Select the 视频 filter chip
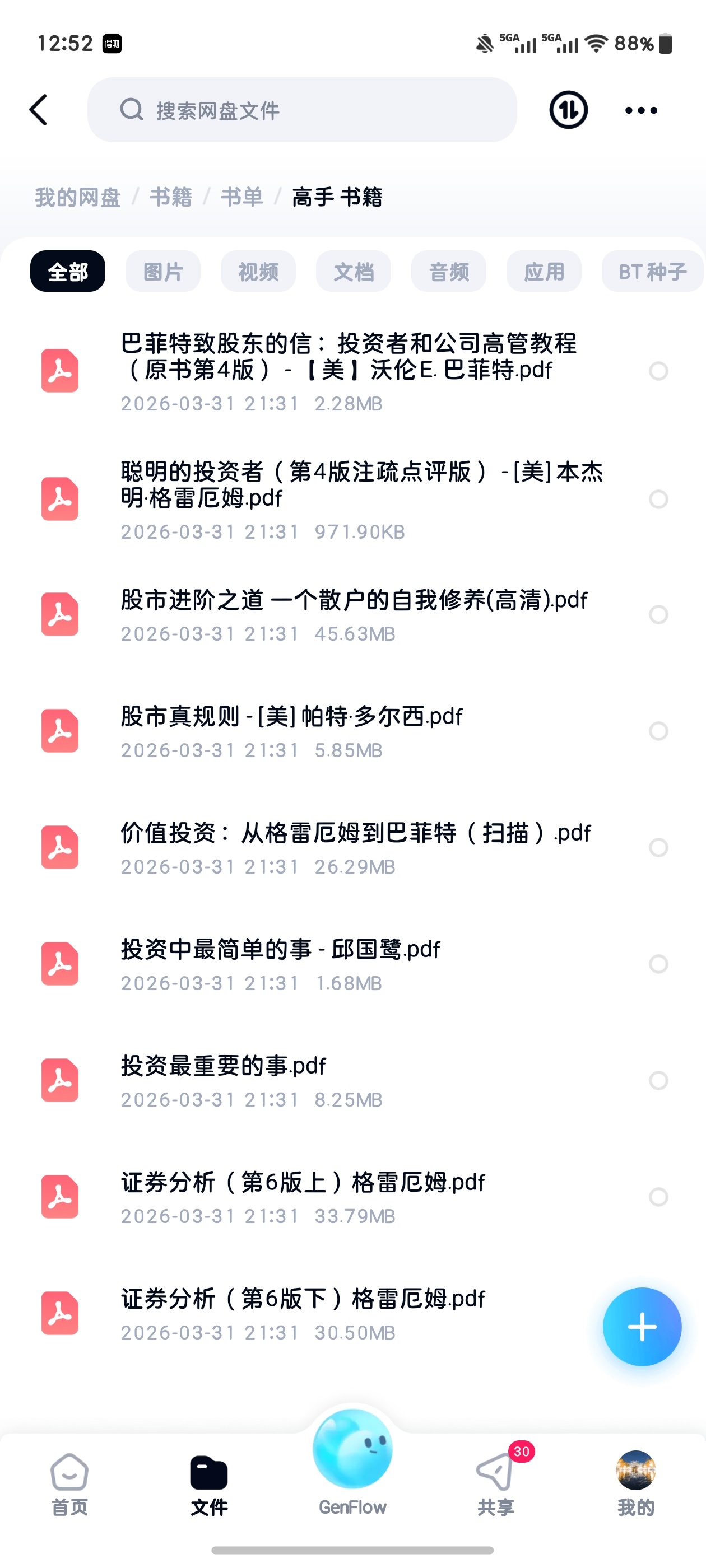Image resolution: width=706 pixels, height=1568 pixels. pos(258,272)
